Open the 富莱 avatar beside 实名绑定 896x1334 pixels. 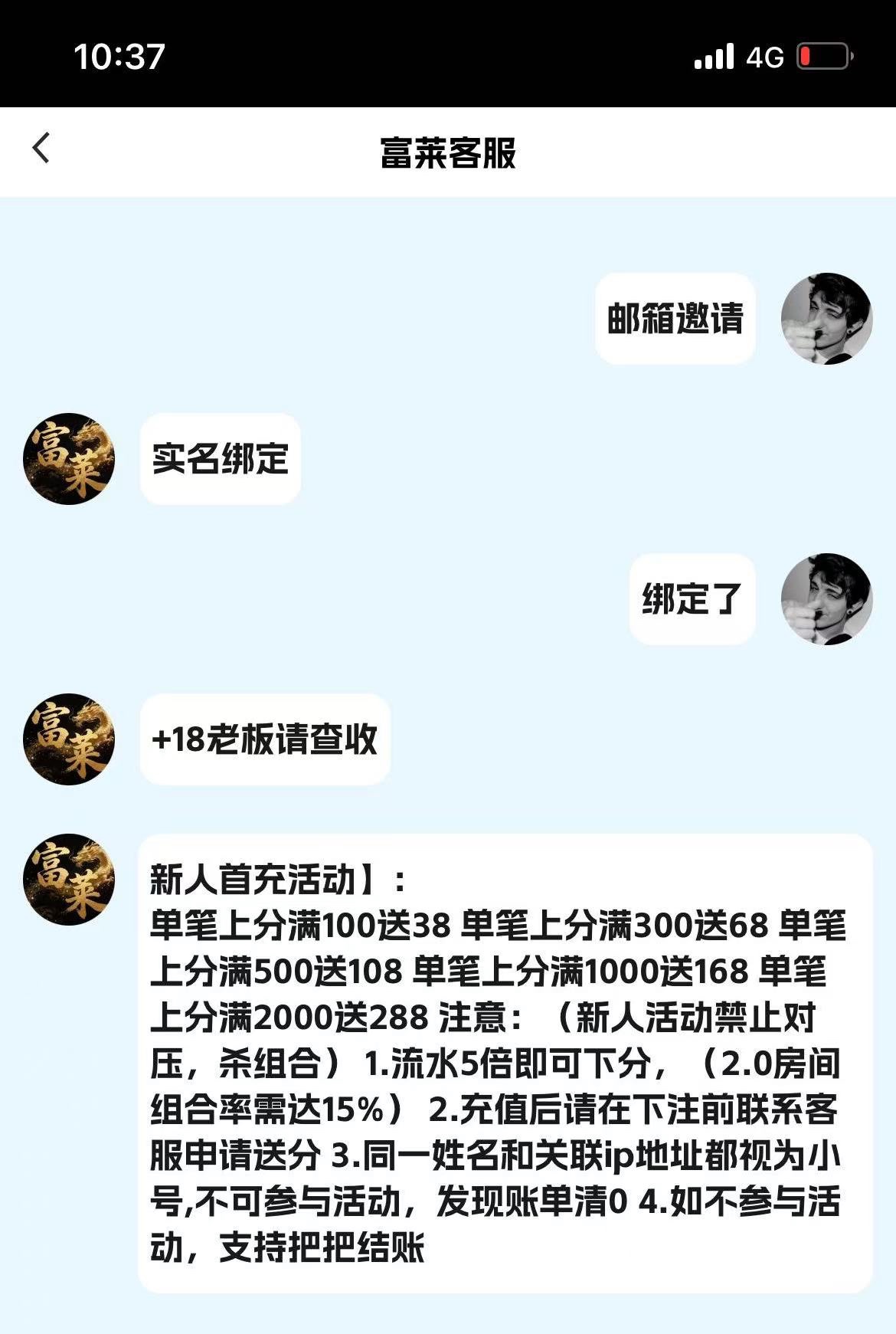tap(69, 459)
